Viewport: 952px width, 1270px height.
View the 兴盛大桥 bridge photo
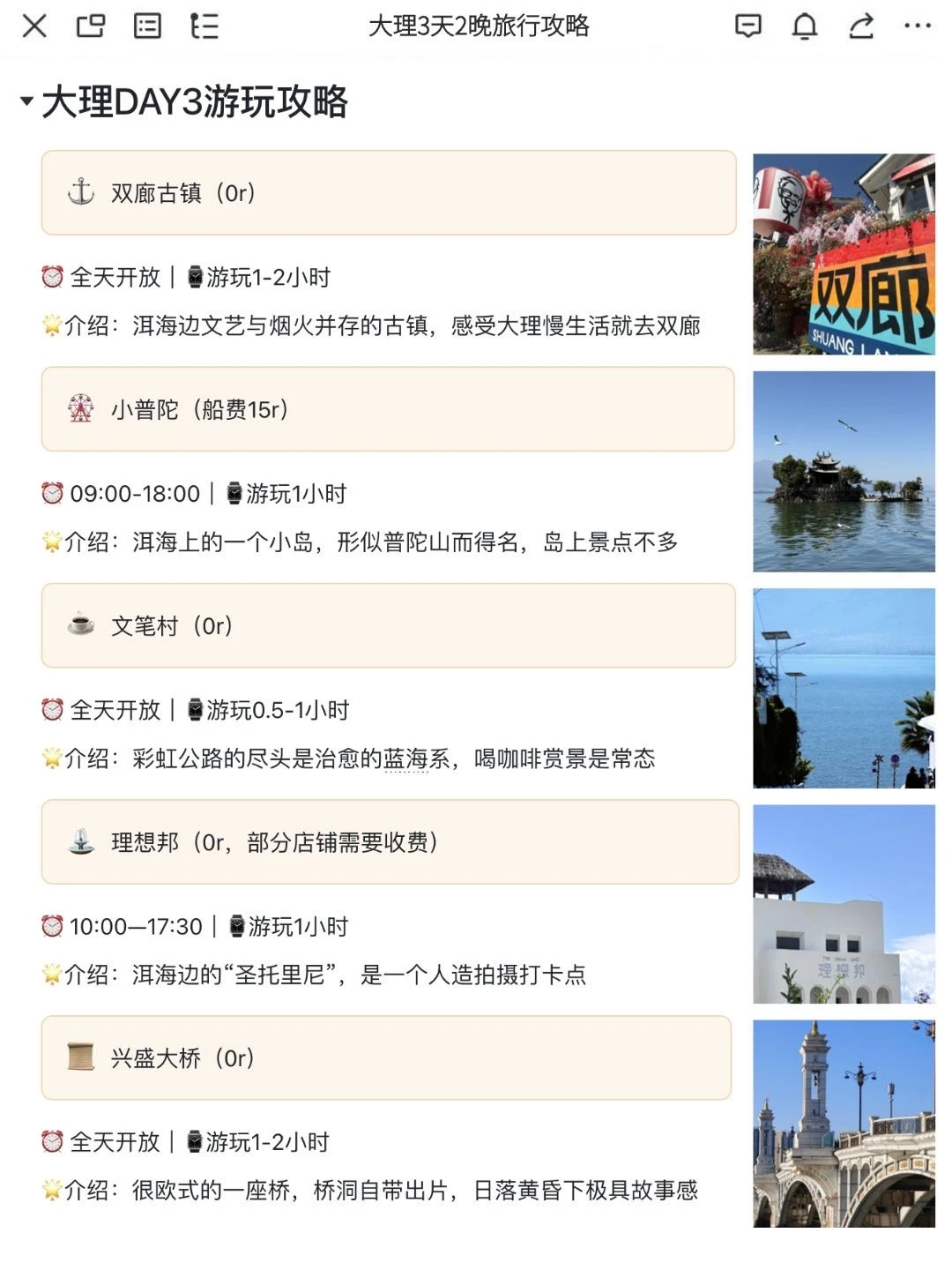844,1124
